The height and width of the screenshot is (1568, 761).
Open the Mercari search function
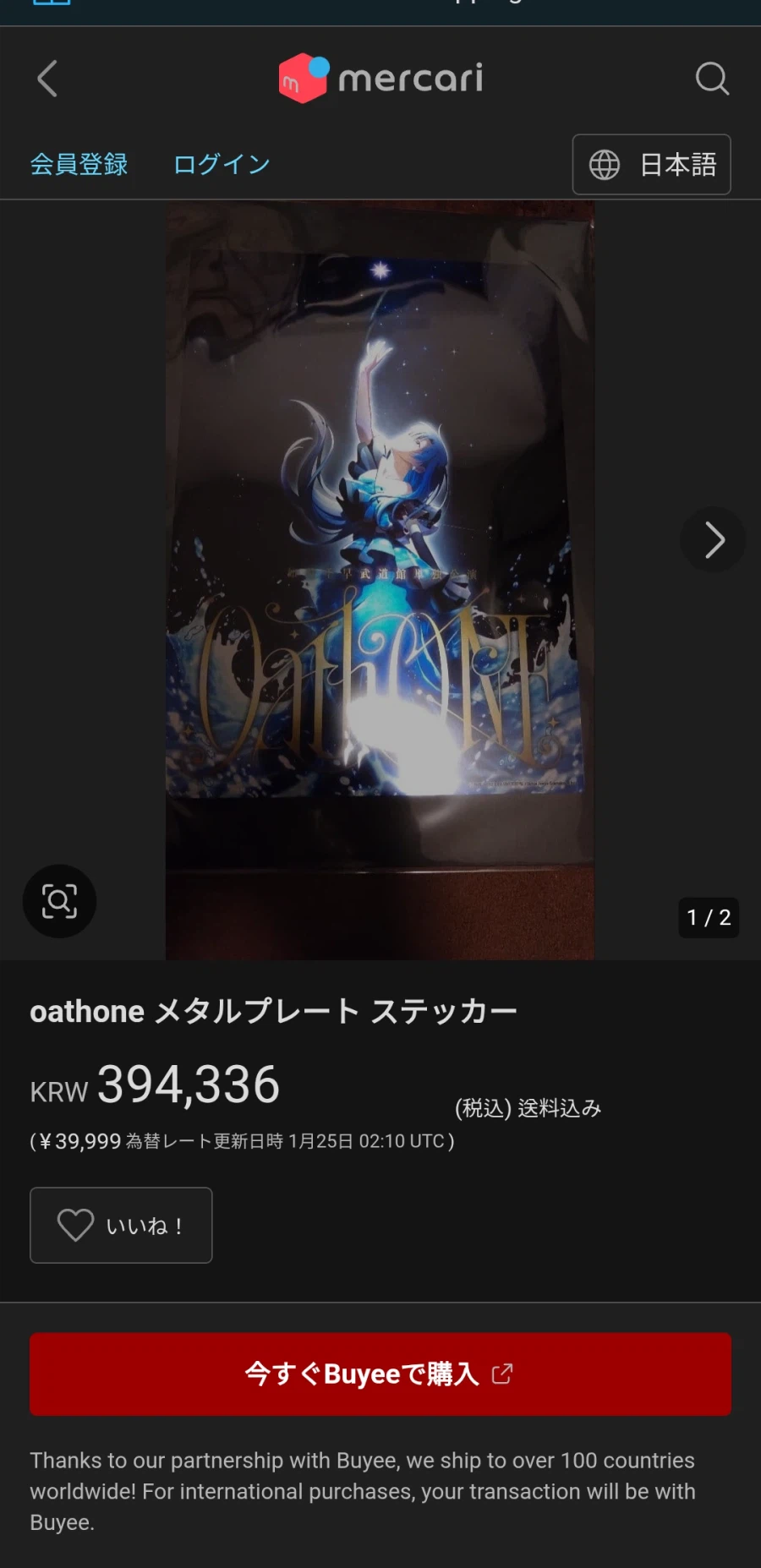[x=713, y=79]
